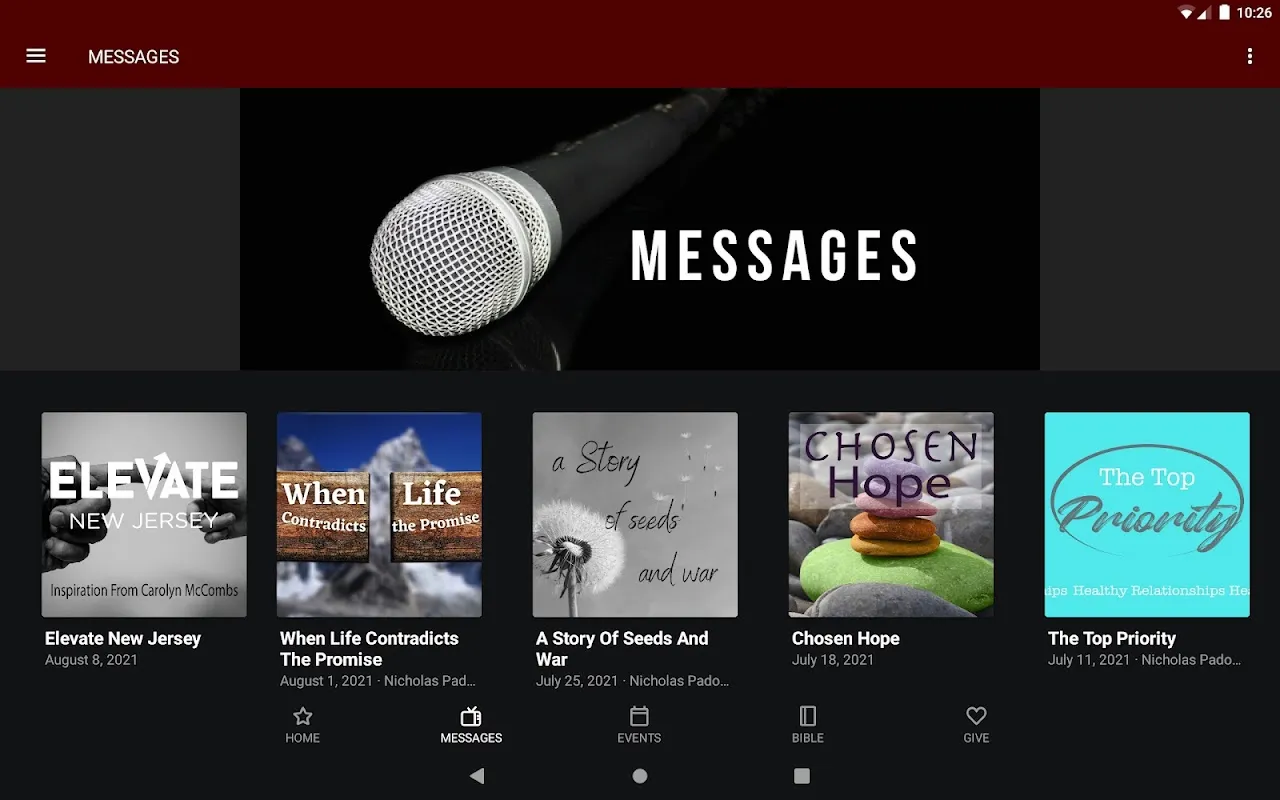Open the overflow menu
This screenshot has height=800, width=1280.
[1249, 56]
